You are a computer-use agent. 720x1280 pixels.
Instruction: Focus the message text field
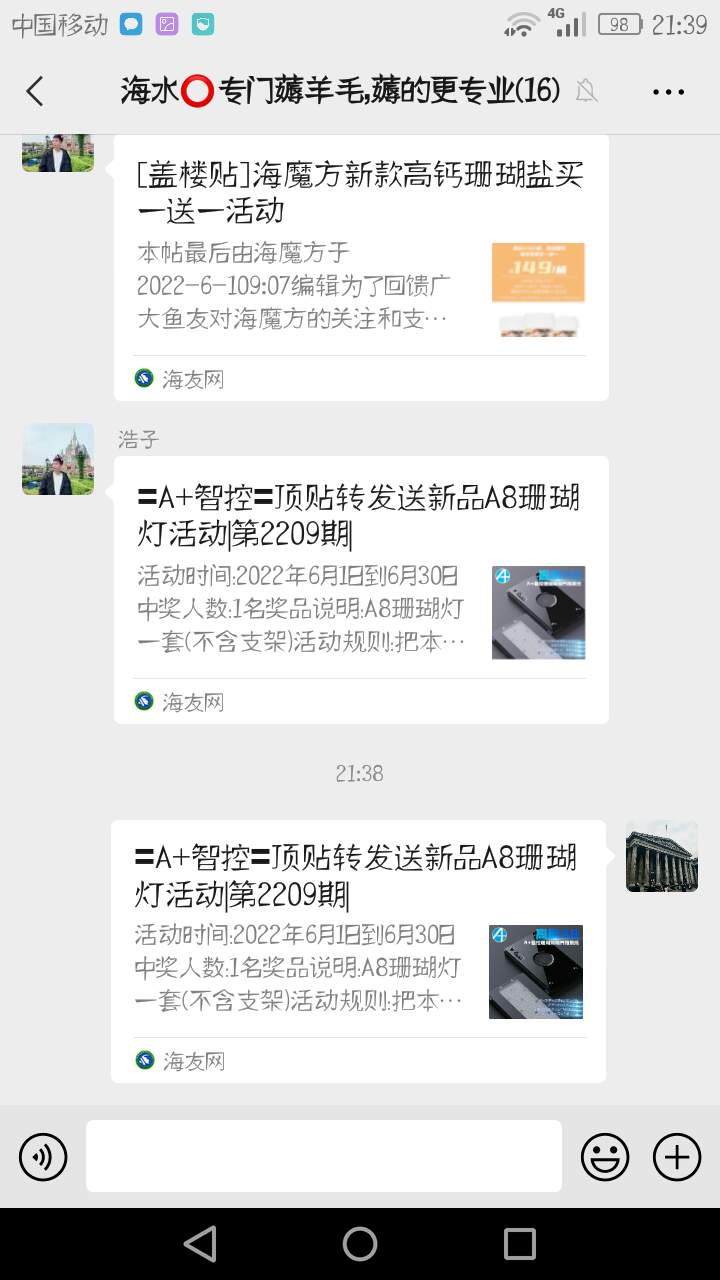click(x=323, y=1156)
